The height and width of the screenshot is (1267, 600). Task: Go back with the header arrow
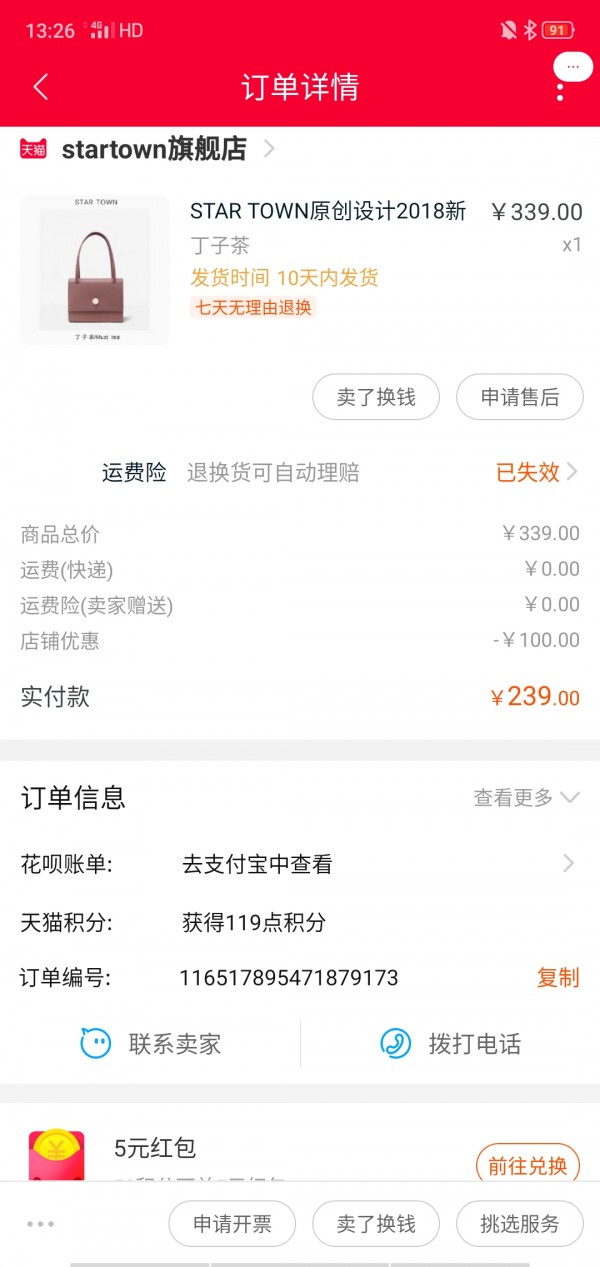[40, 87]
